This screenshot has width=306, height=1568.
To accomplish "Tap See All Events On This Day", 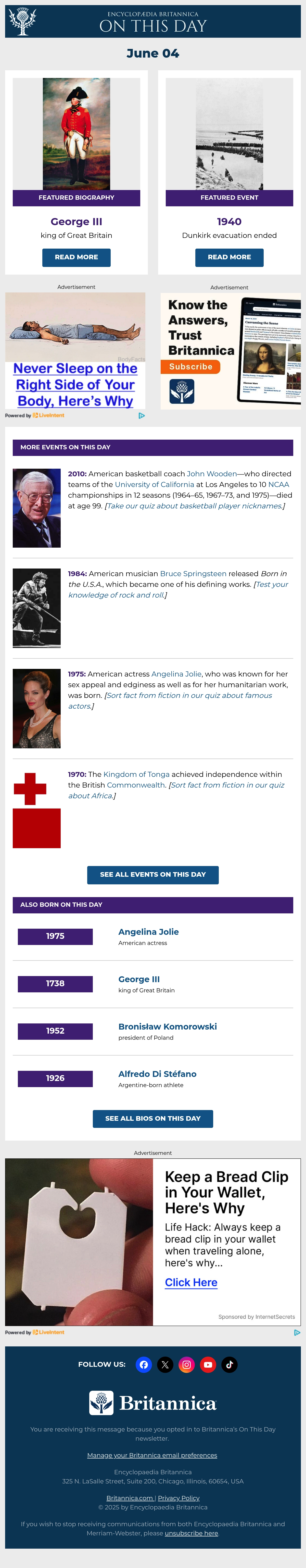I will (153, 875).
